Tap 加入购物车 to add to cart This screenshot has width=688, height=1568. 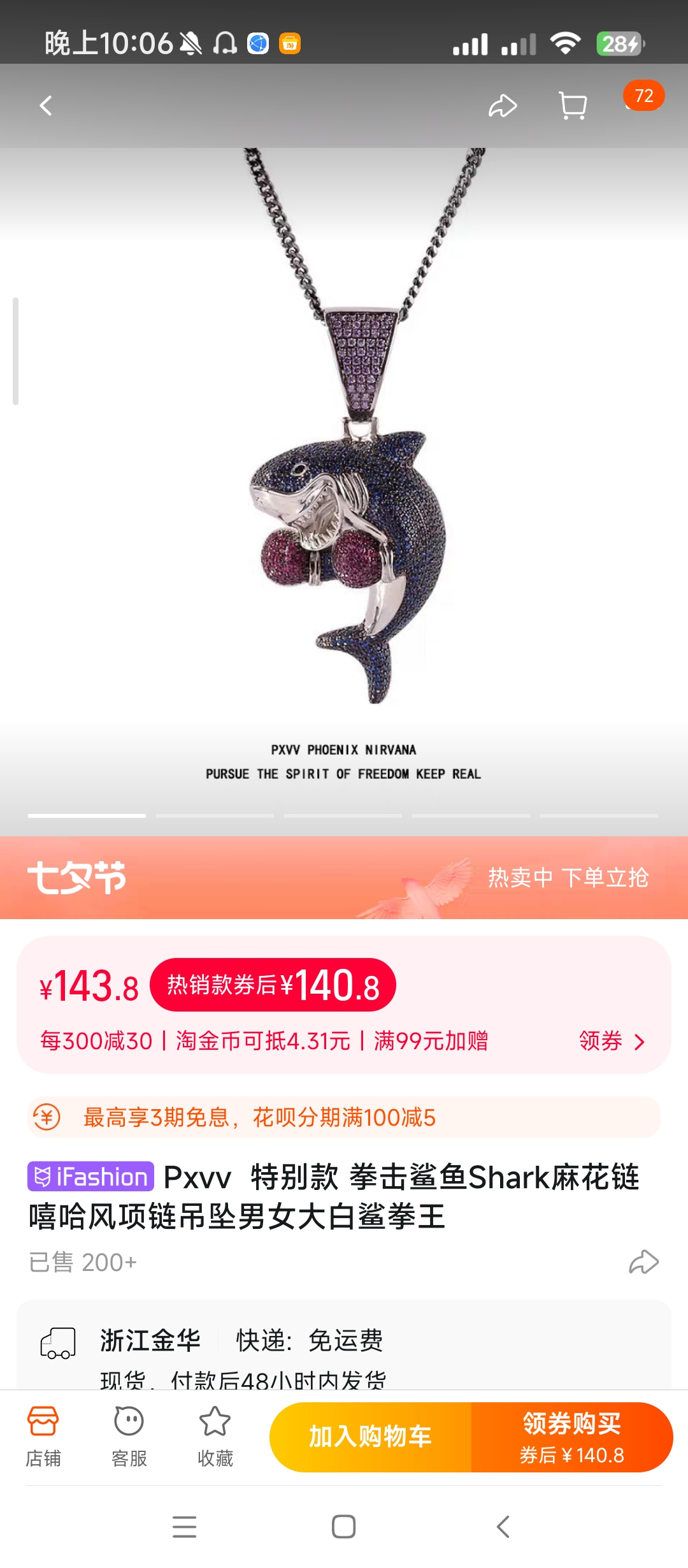(x=371, y=1437)
